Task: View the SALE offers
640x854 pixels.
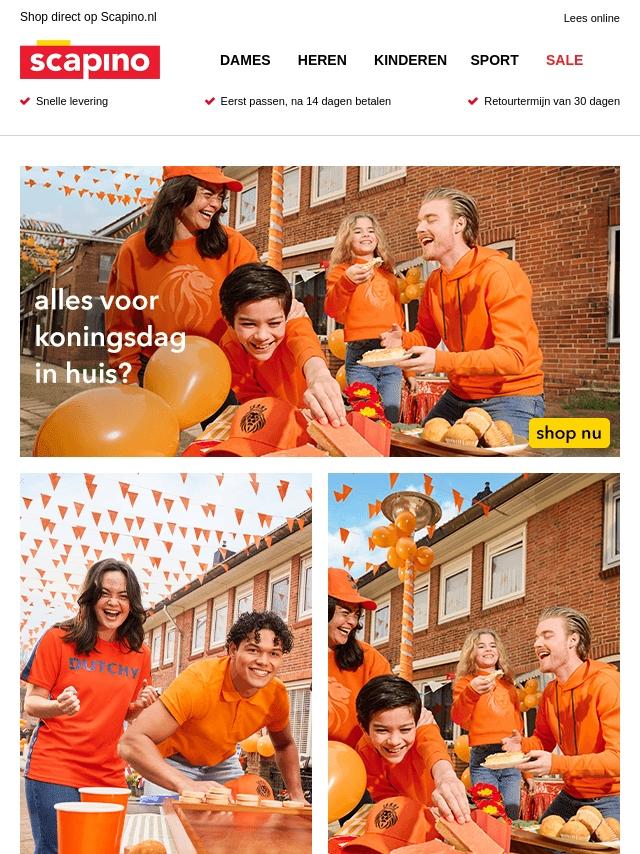Action: coord(564,60)
